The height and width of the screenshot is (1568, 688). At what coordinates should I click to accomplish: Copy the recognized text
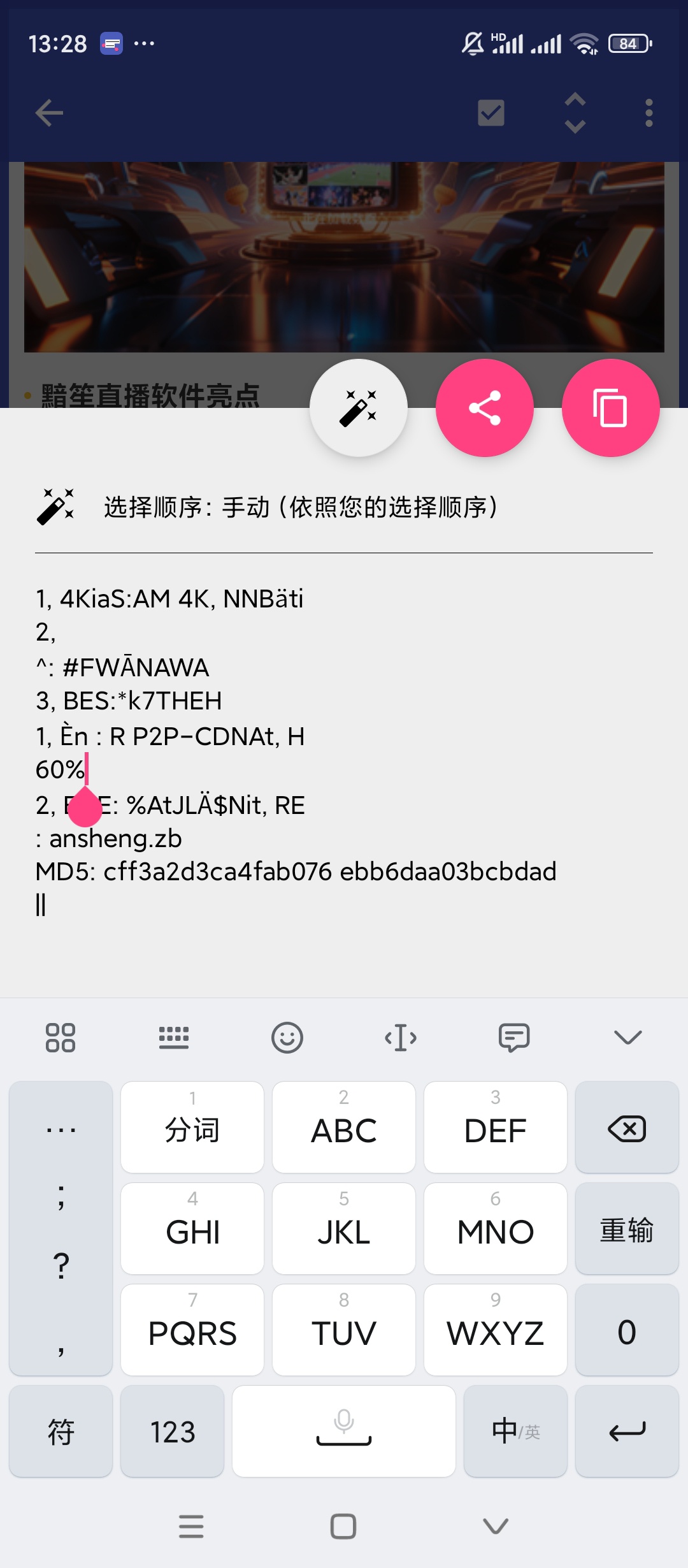610,408
